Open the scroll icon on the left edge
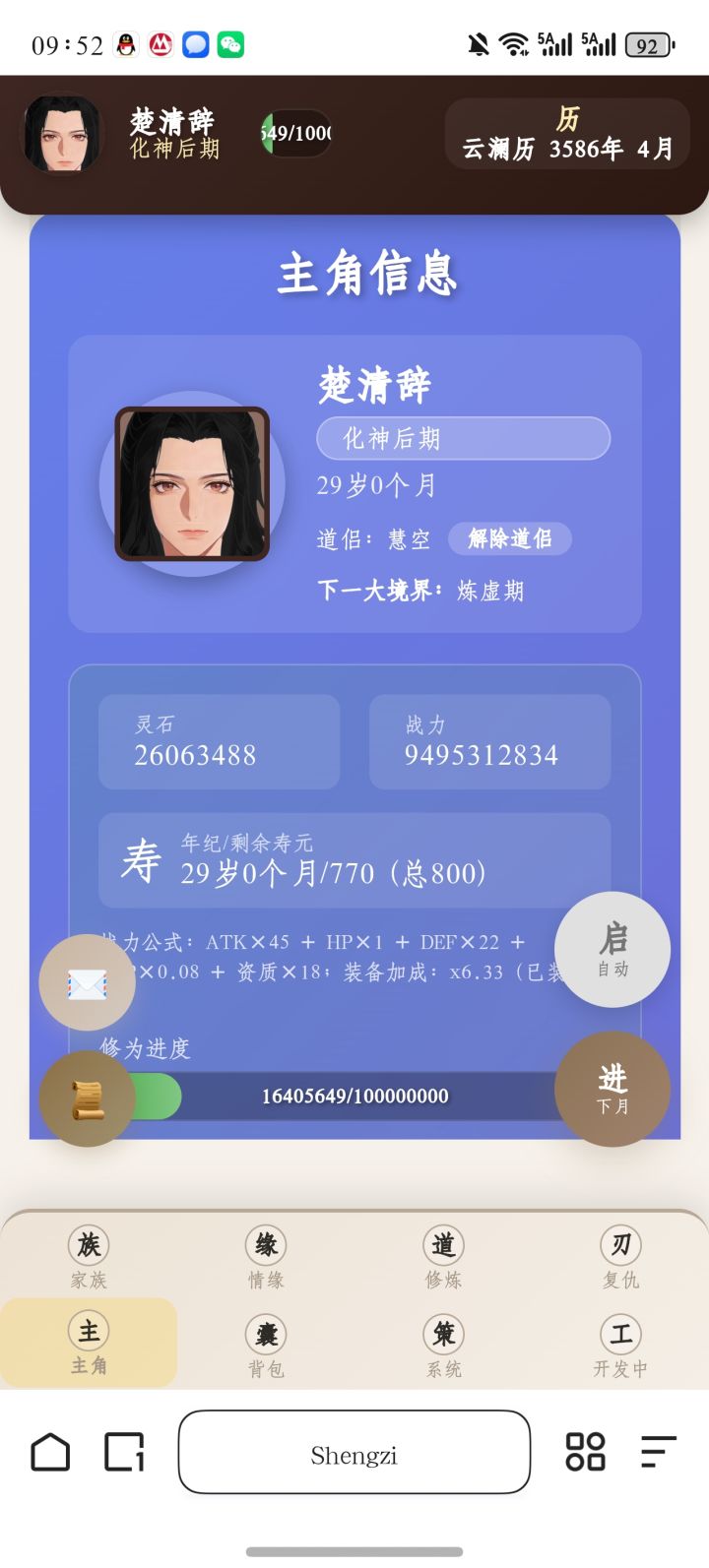The width and height of the screenshot is (709, 1568). 87,1098
